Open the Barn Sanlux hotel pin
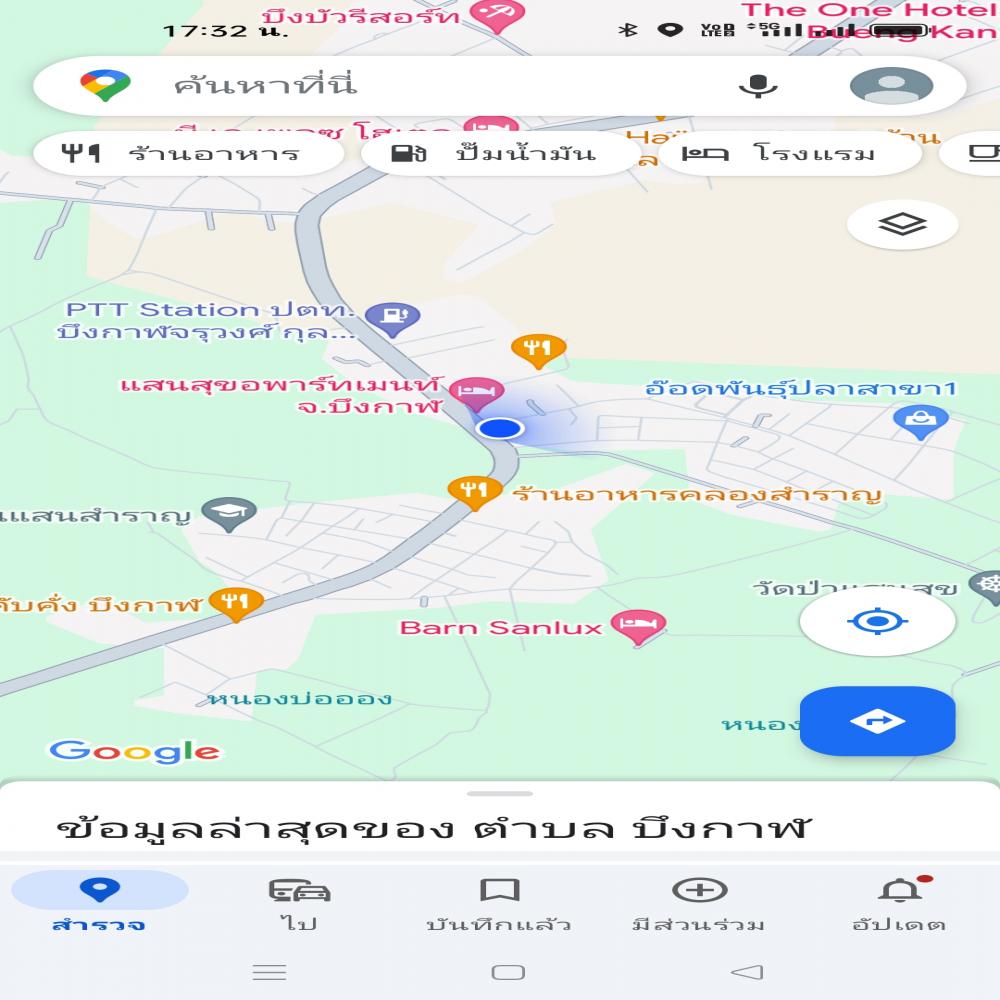Image resolution: width=1000 pixels, height=1000 pixels. click(638, 626)
